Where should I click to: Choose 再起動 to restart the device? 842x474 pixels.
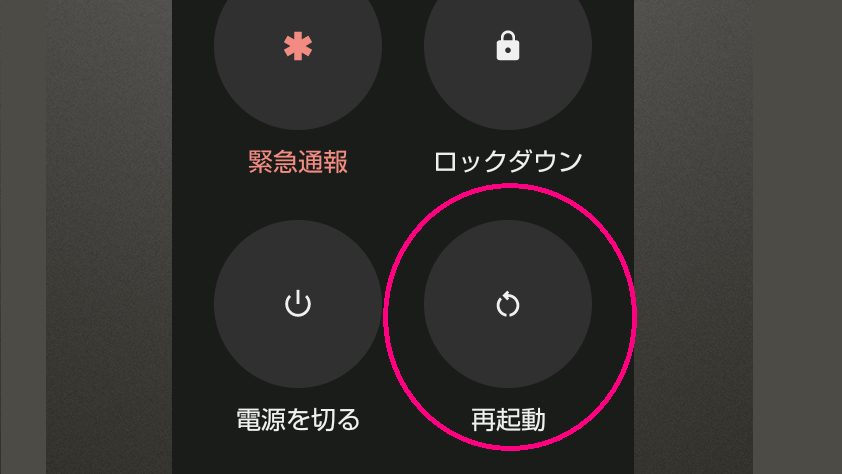508,305
